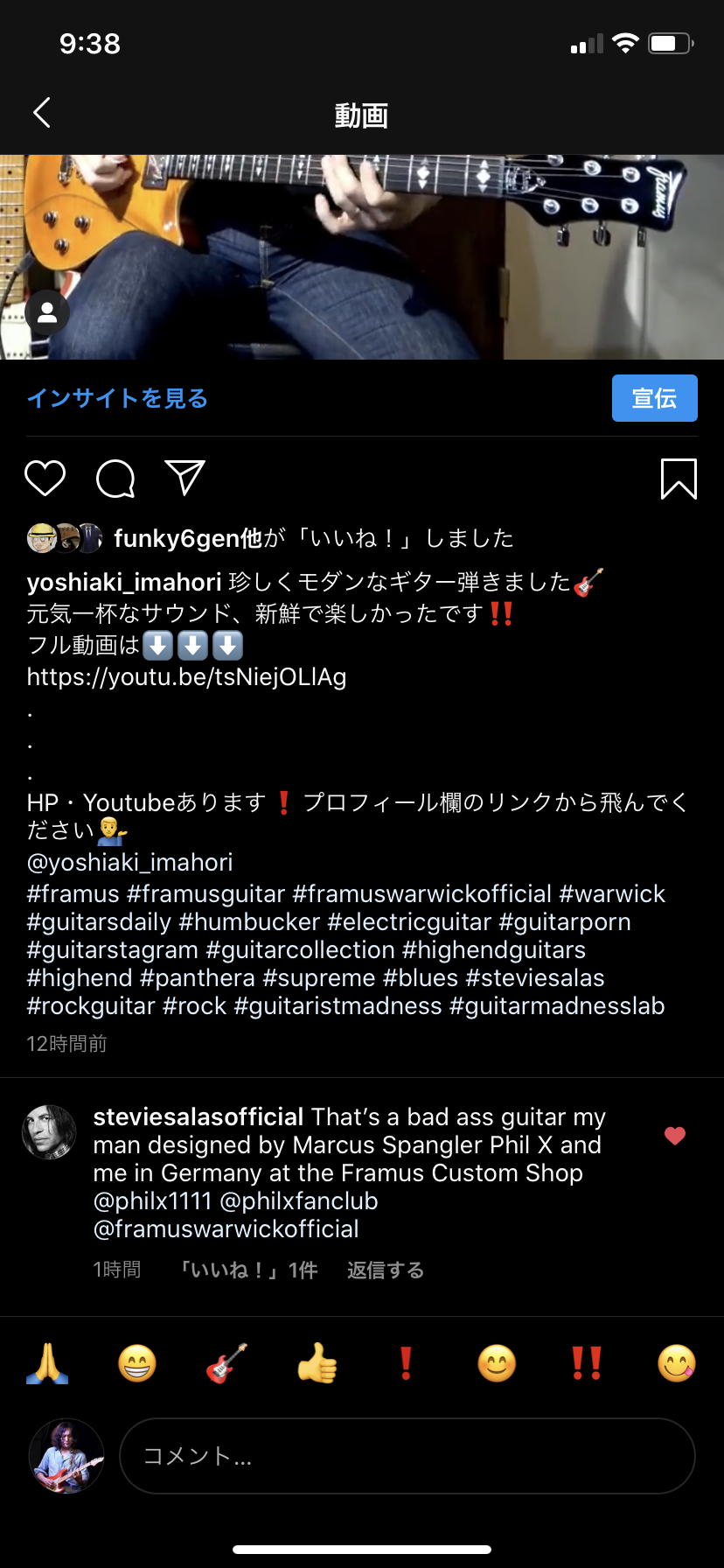Open @philx1111 mention in comment
The width and height of the screenshot is (724, 1568).
pos(152,1201)
